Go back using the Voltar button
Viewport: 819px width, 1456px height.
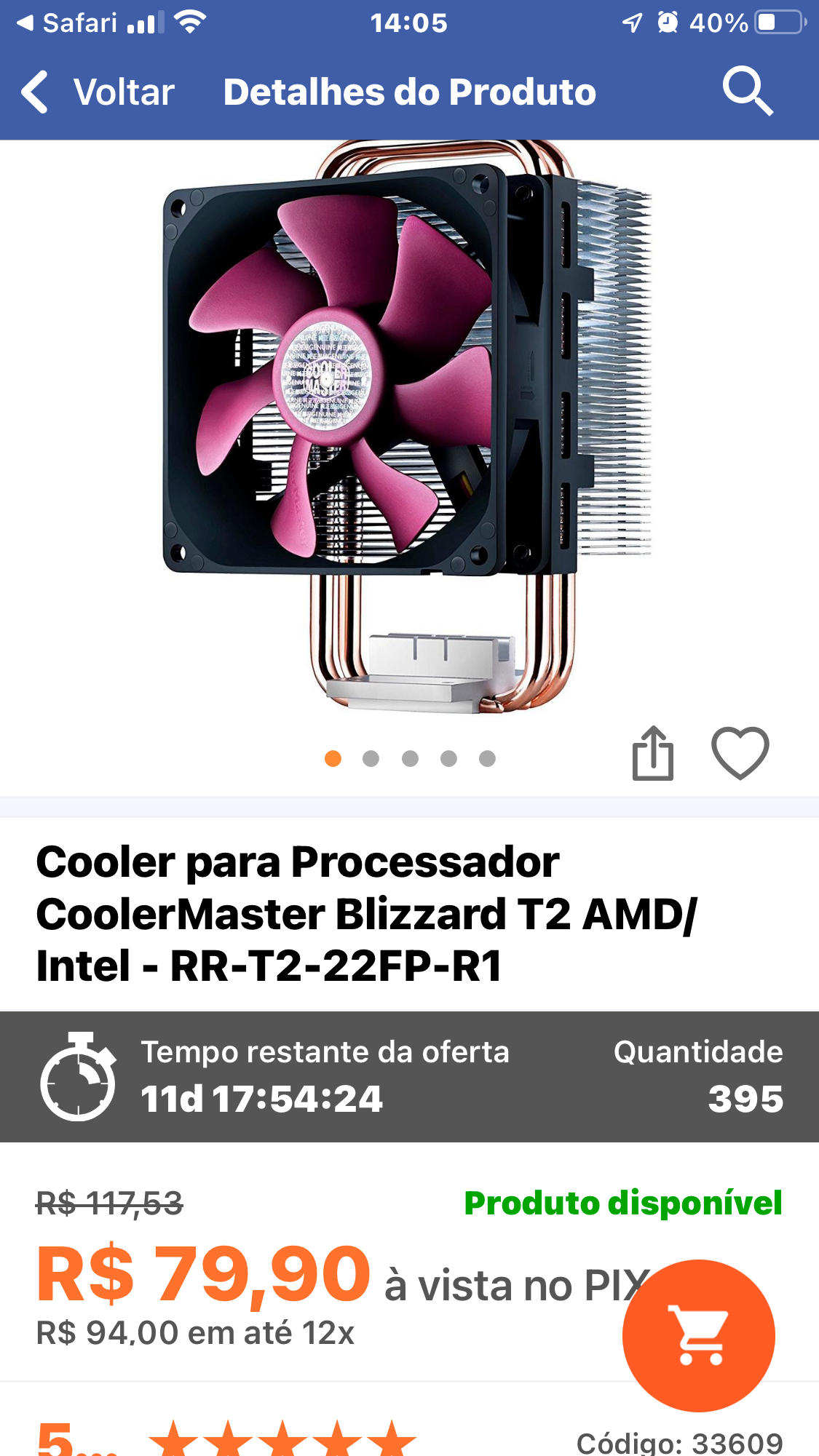coord(98,92)
